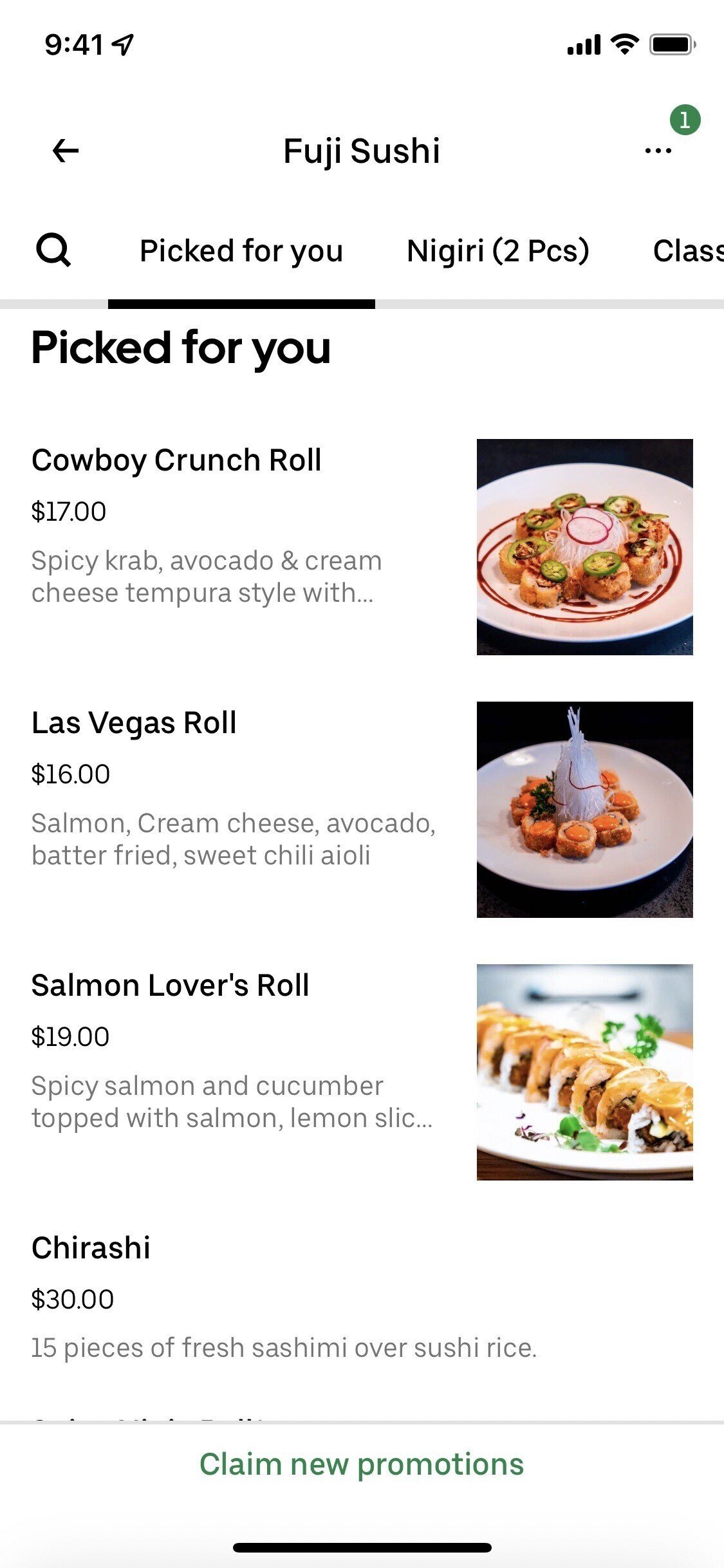The height and width of the screenshot is (1568, 724).
Task: Go back from Fuji Sushi menu
Action: pyautogui.click(x=65, y=151)
